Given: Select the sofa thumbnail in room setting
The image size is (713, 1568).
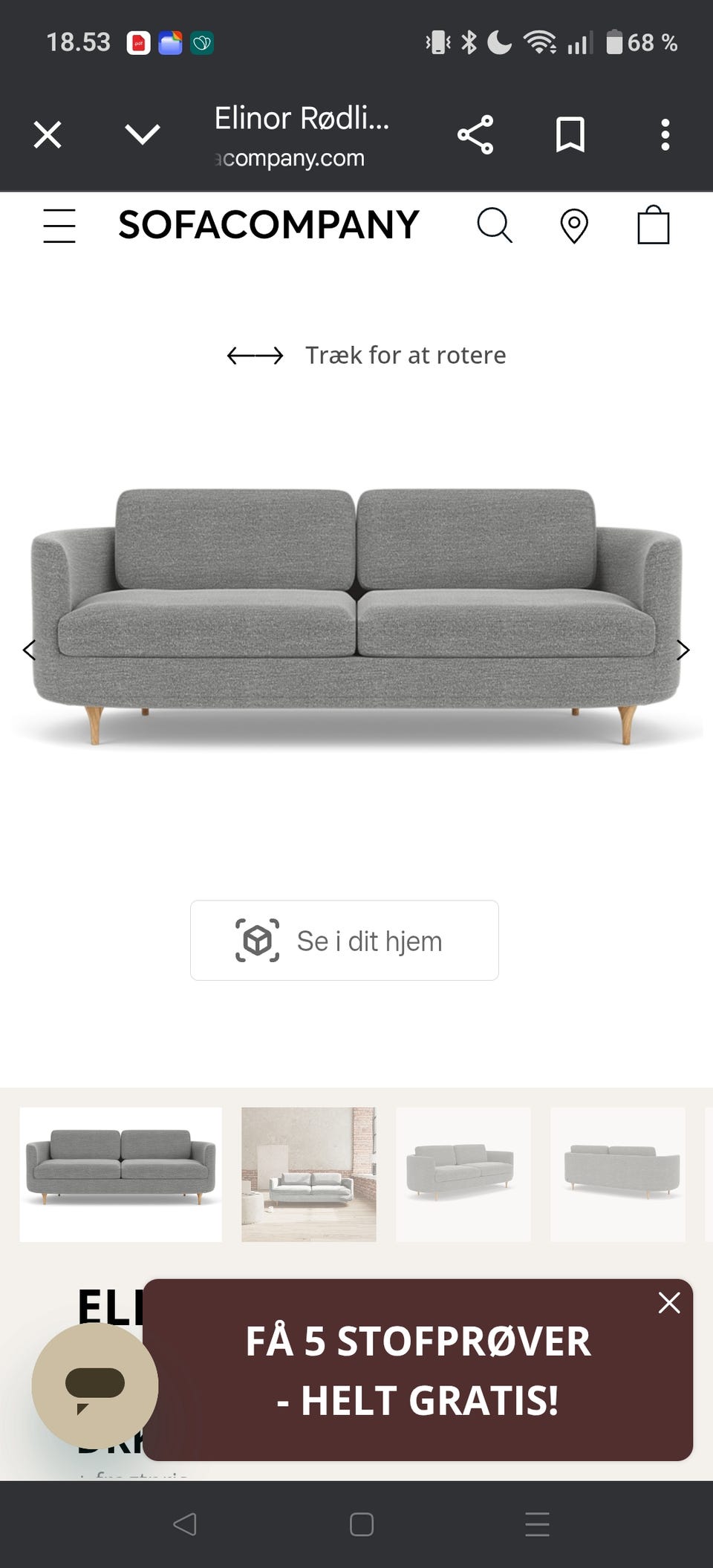Looking at the screenshot, I should 309,1174.
